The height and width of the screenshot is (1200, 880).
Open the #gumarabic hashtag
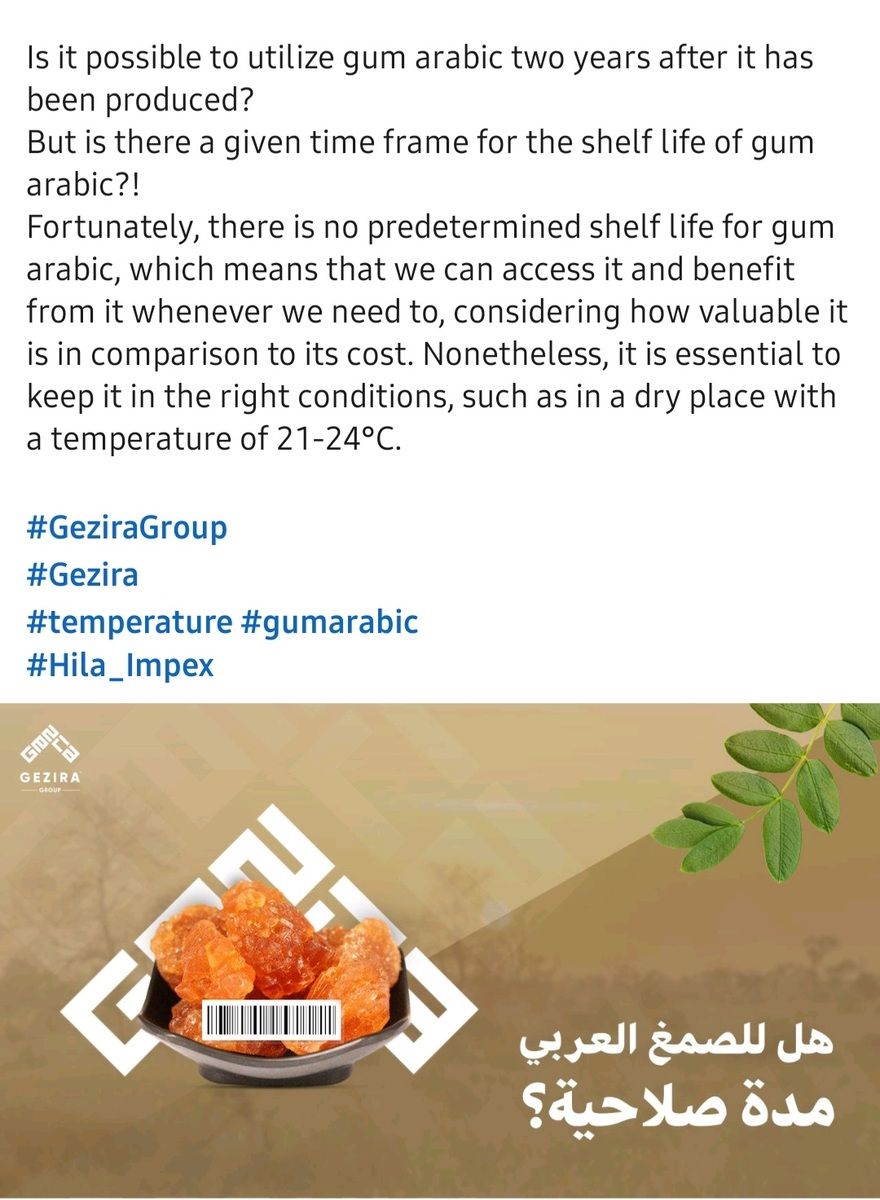(329, 622)
